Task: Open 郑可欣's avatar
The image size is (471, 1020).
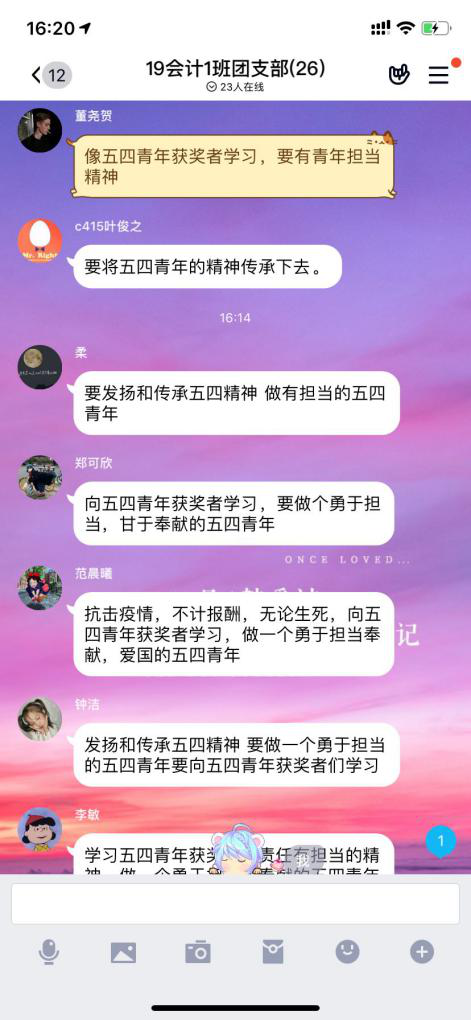Action: (40, 477)
